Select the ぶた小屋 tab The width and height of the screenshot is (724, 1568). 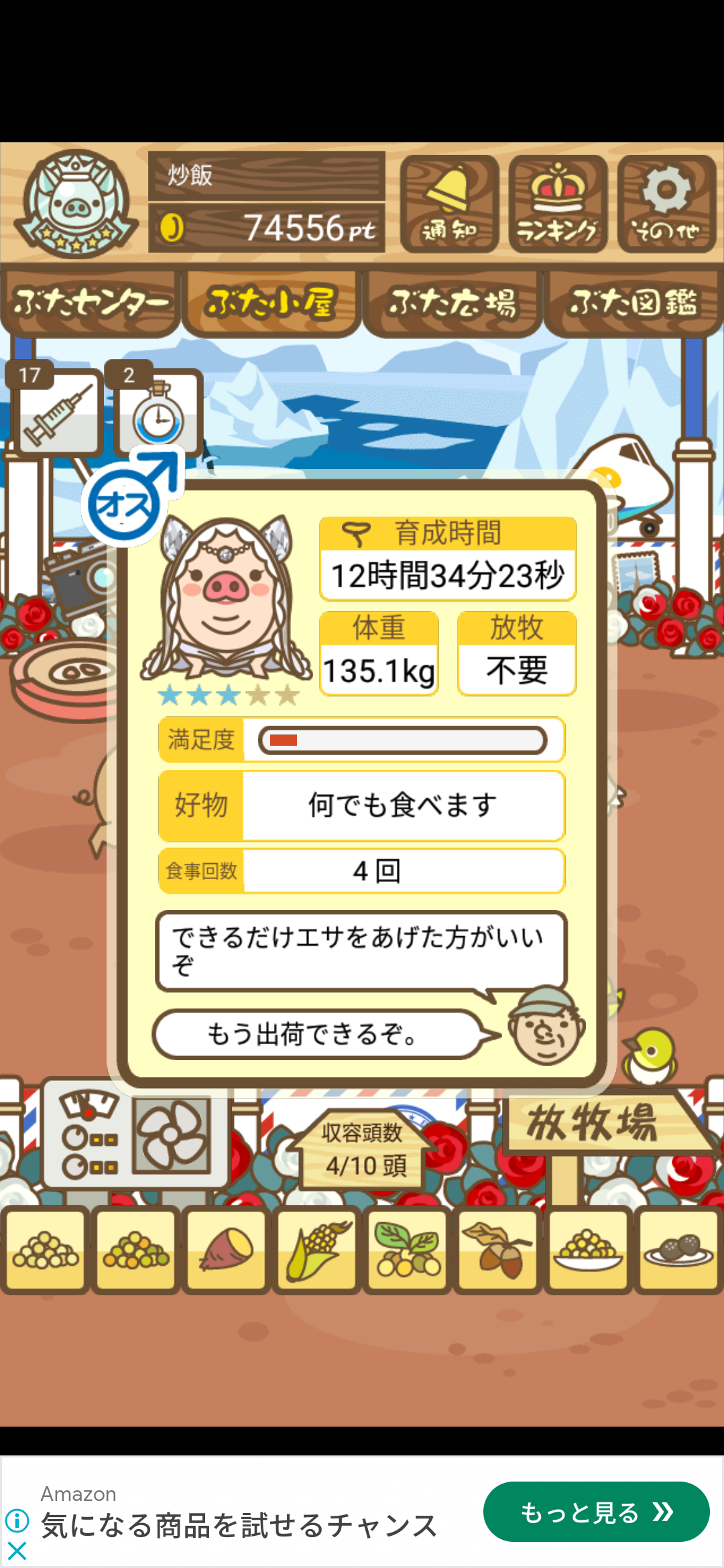pyautogui.click(x=271, y=303)
